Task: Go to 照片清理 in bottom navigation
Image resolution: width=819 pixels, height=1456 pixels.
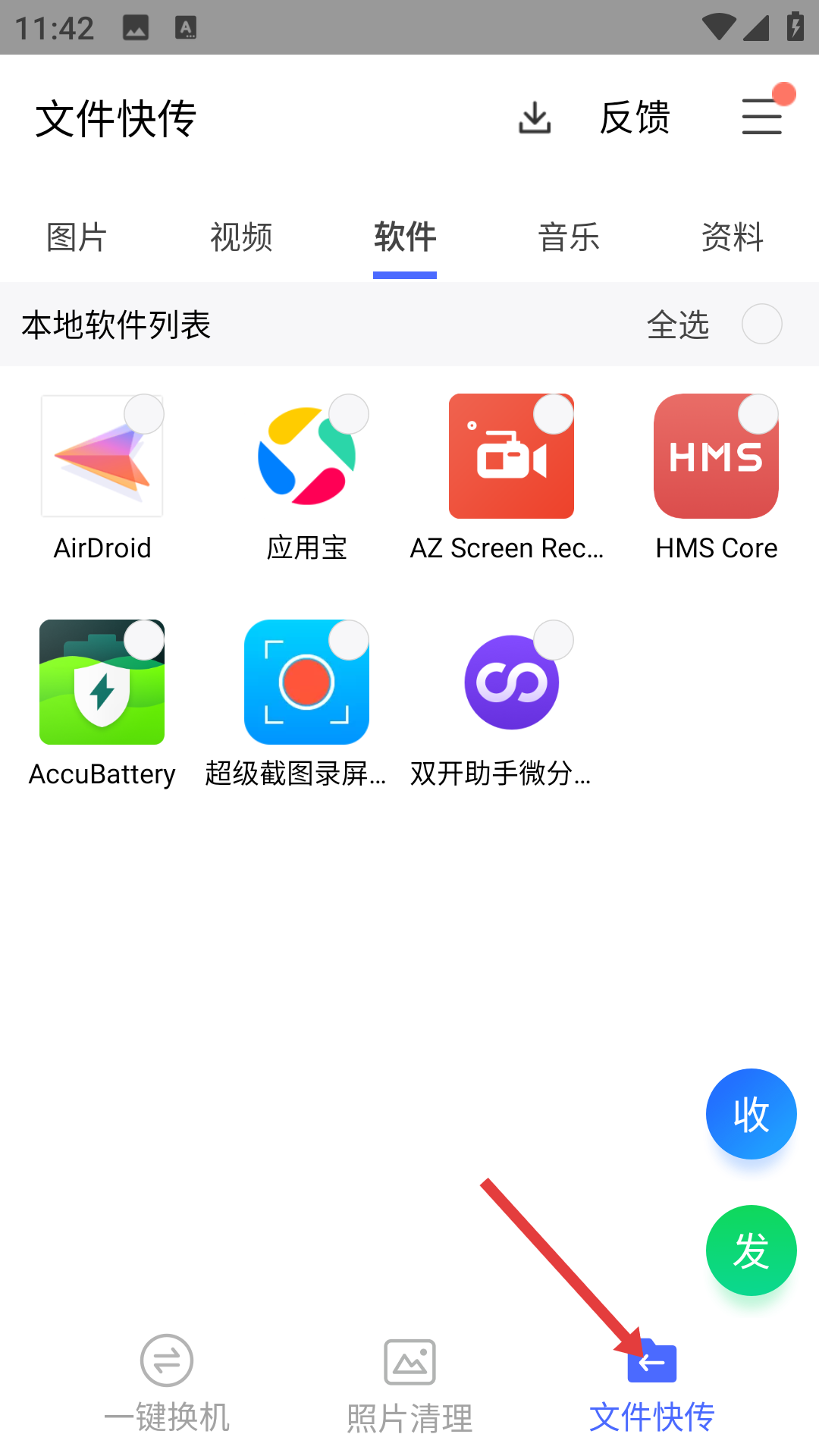Action: pyautogui.click(x=409, y=1385)
